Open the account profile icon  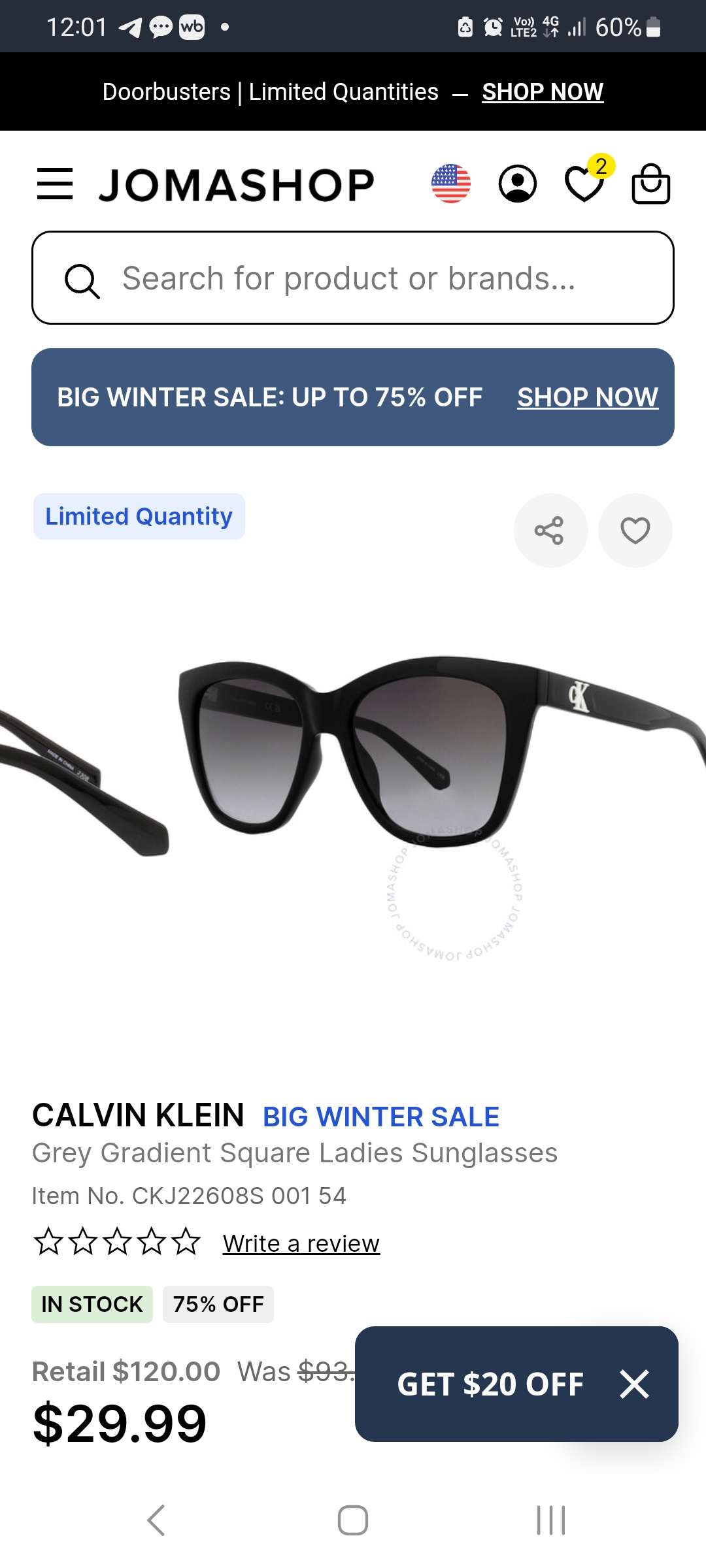[x=518, y=184]
